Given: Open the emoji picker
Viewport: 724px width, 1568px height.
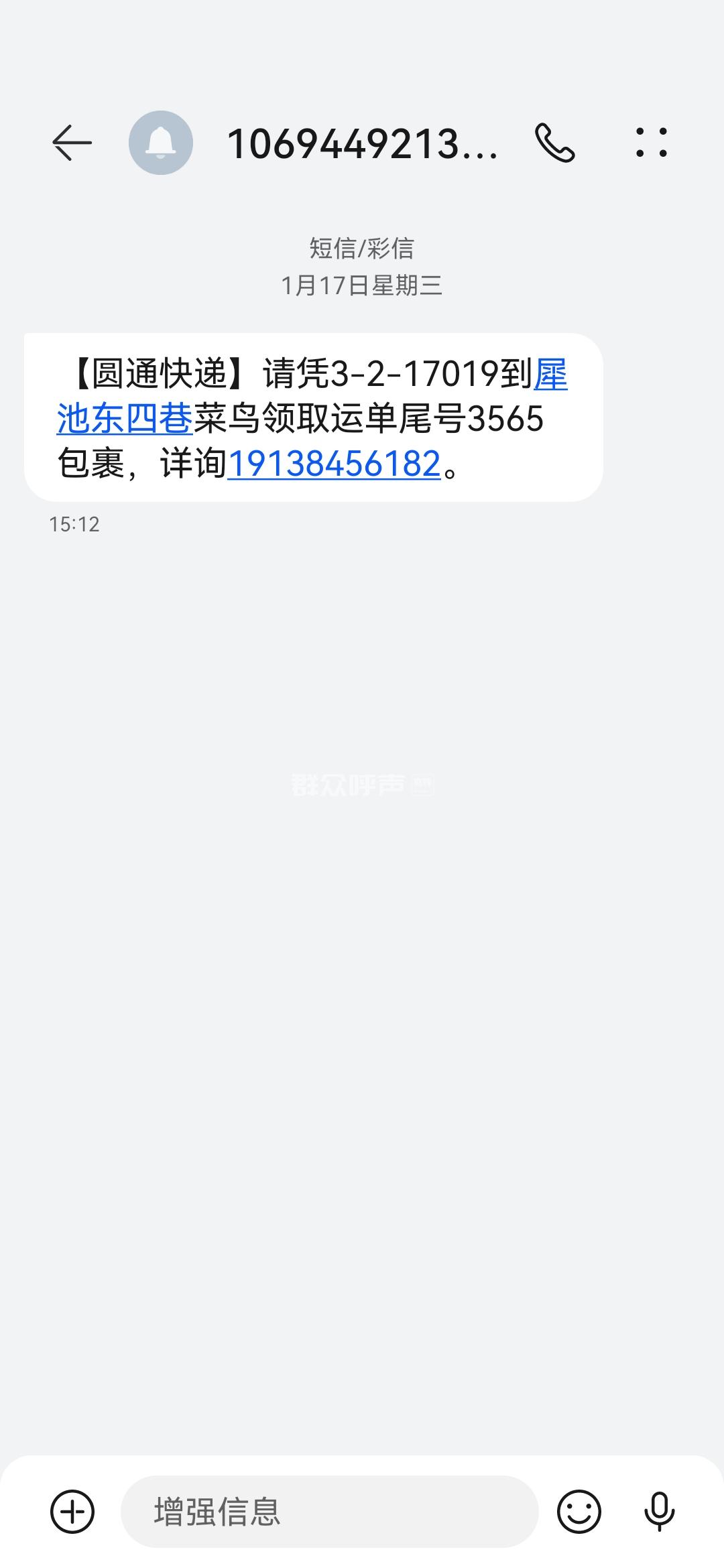Looking at the screenshot, I should click(x=579, y=1512).
